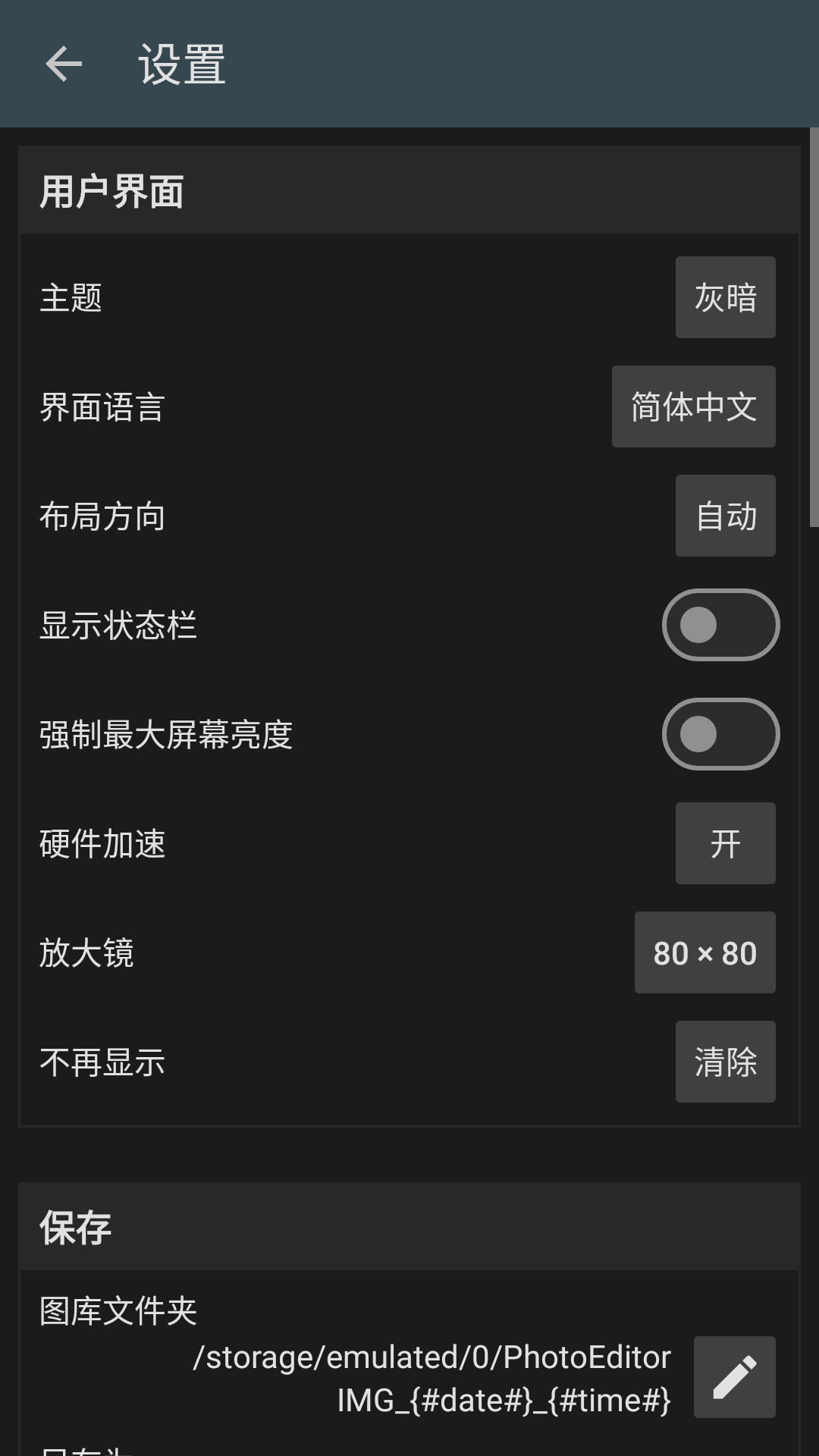The height and width of the screenshot is (1456, 819).
Task: Change 放大镜 size 80 × 80
Action: (x=704, y=952)
